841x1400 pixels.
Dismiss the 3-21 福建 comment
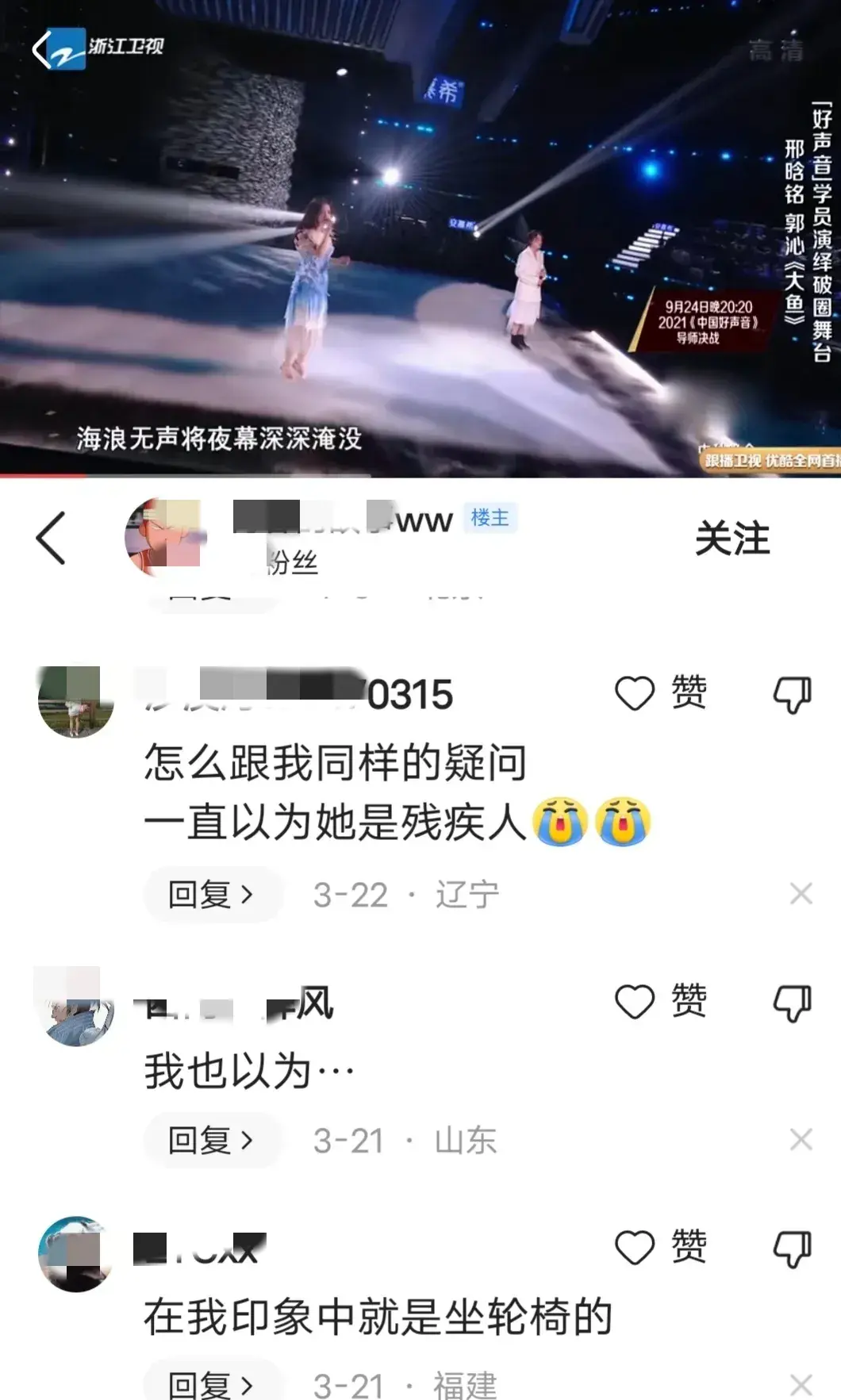(x=801, y=1384)
